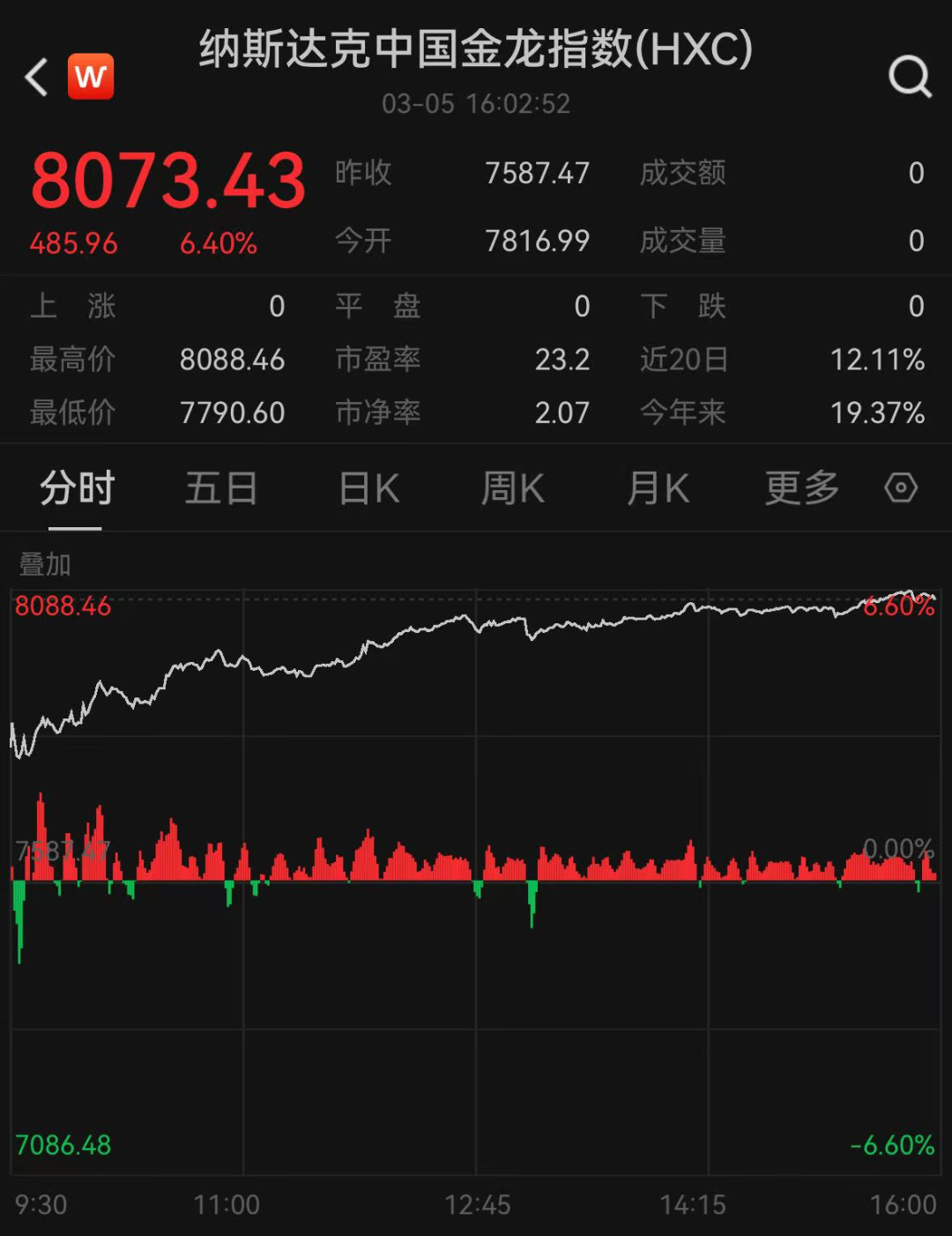952x1236 pixels.
Task: Select the 月K monthly chart tab
Action: [x=656, y=488]
